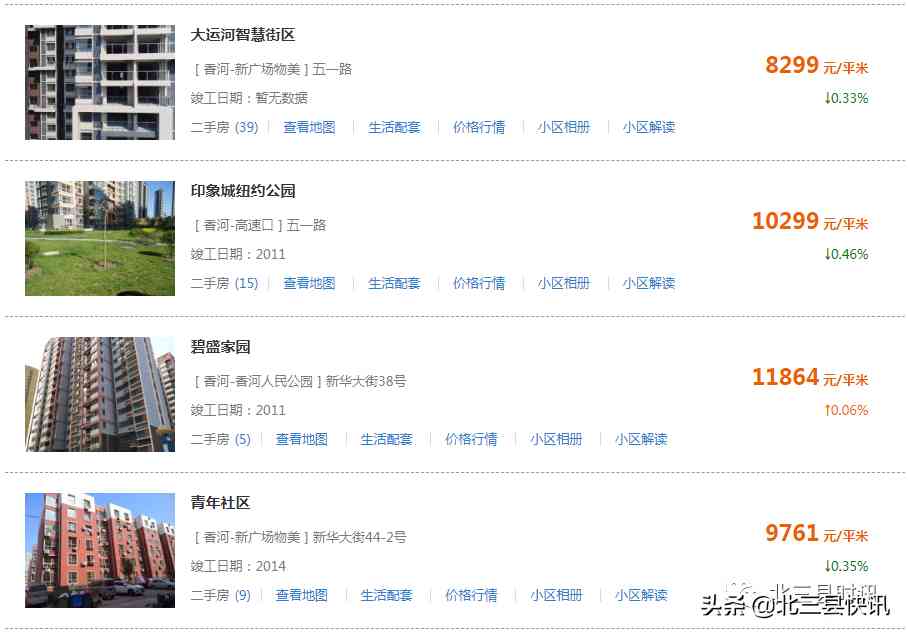Check 价格行情 for 碧盛家园

[471, 439]
